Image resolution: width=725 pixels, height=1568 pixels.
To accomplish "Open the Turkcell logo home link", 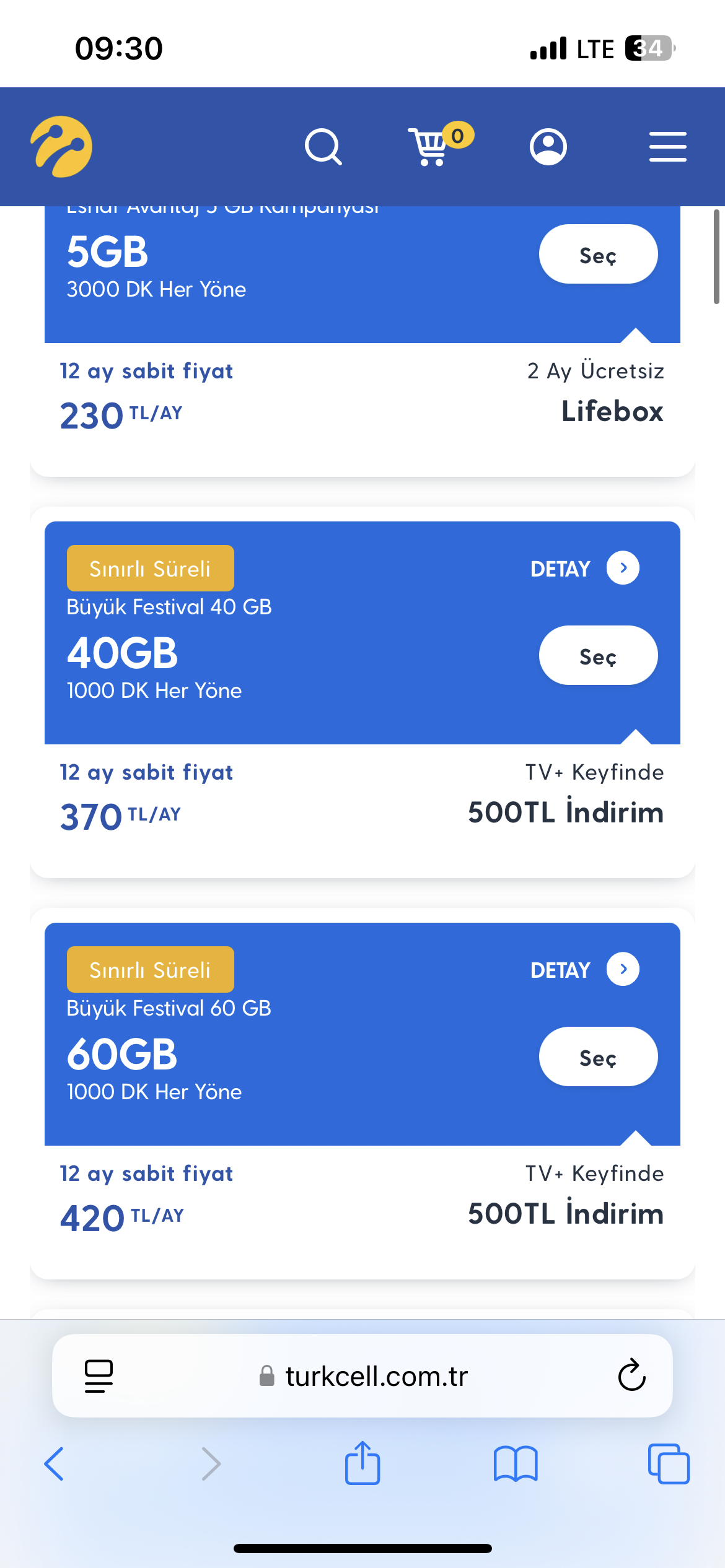I will tap(61, 147).
